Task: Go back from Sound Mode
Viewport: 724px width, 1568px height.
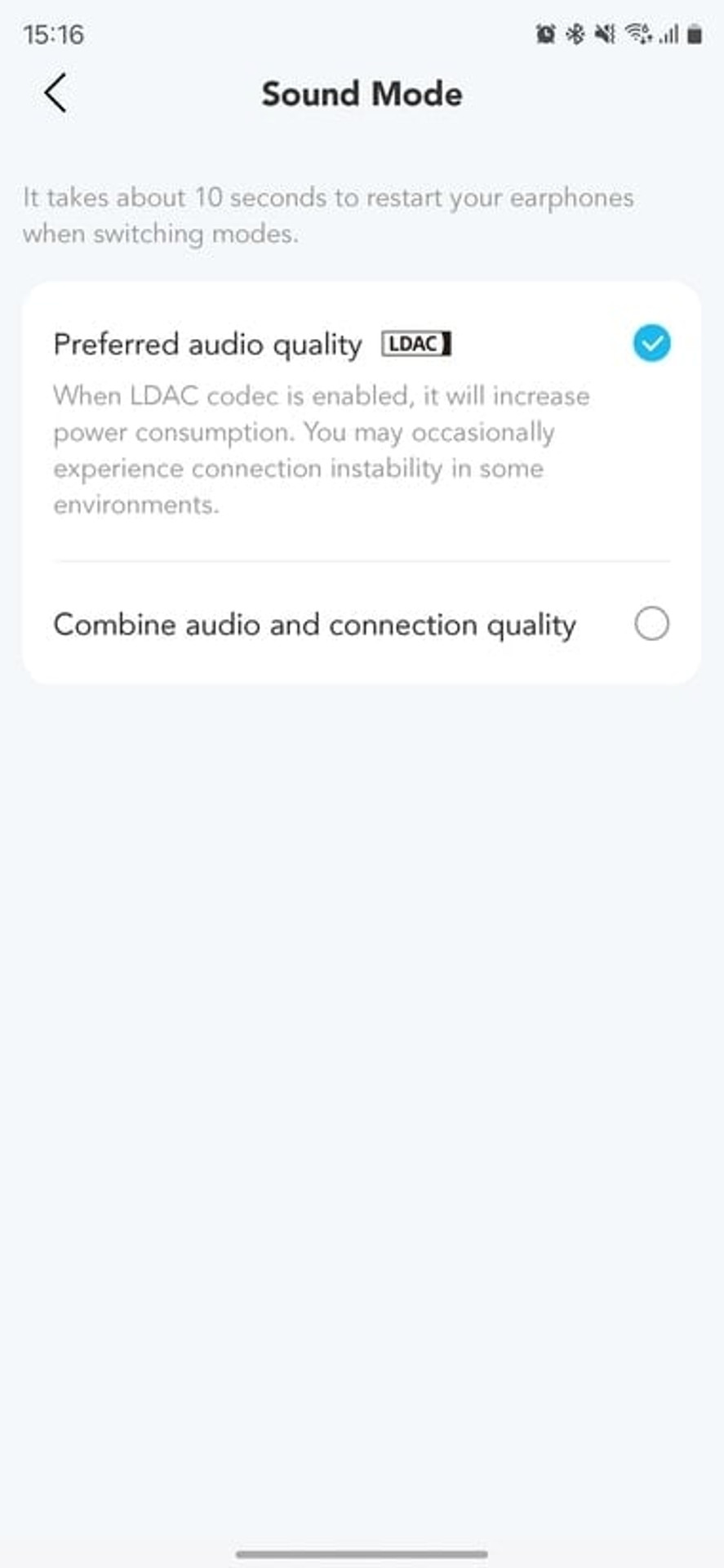Action: [56, 93]
